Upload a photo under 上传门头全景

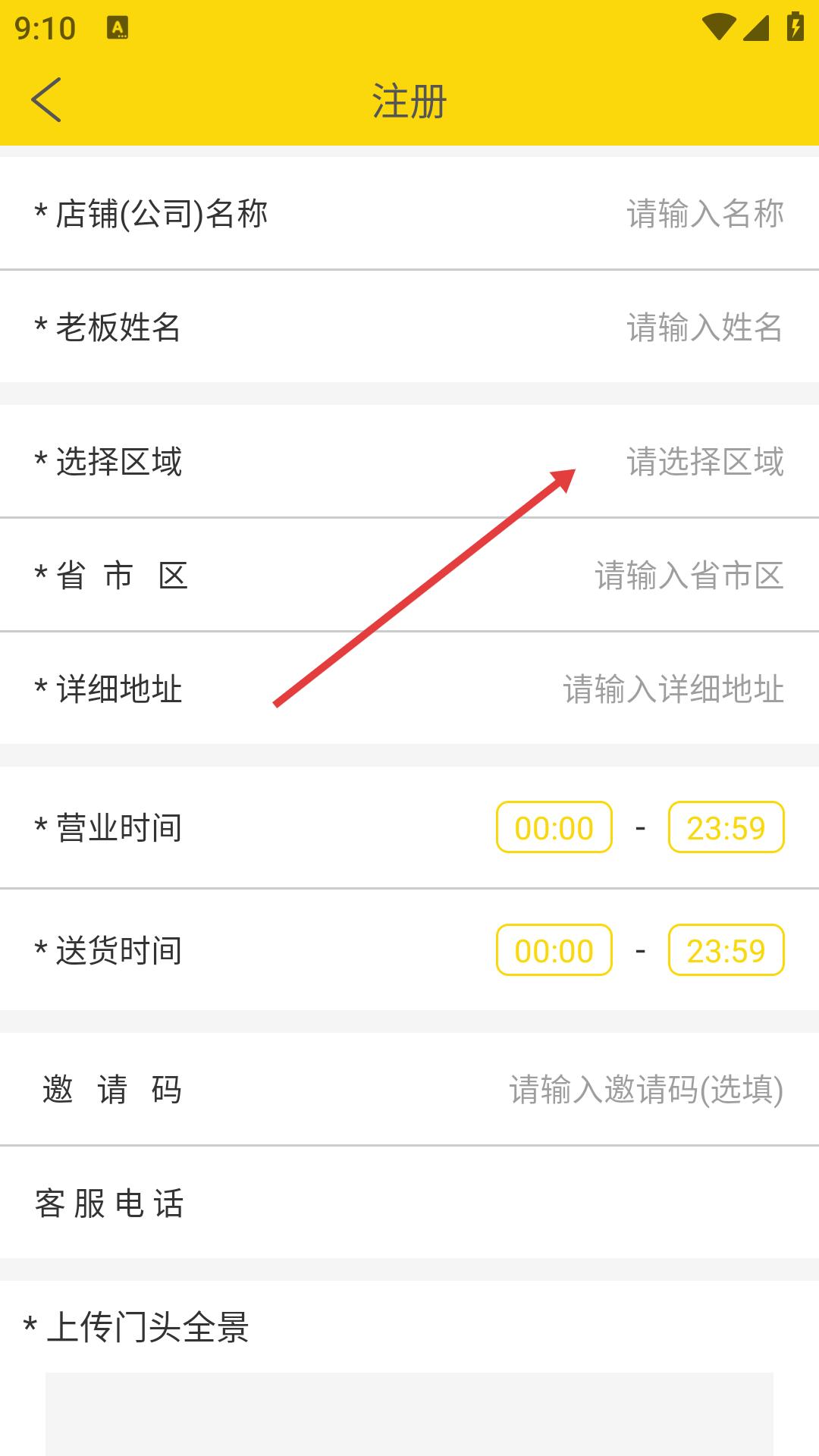(x=409, y=1414)
